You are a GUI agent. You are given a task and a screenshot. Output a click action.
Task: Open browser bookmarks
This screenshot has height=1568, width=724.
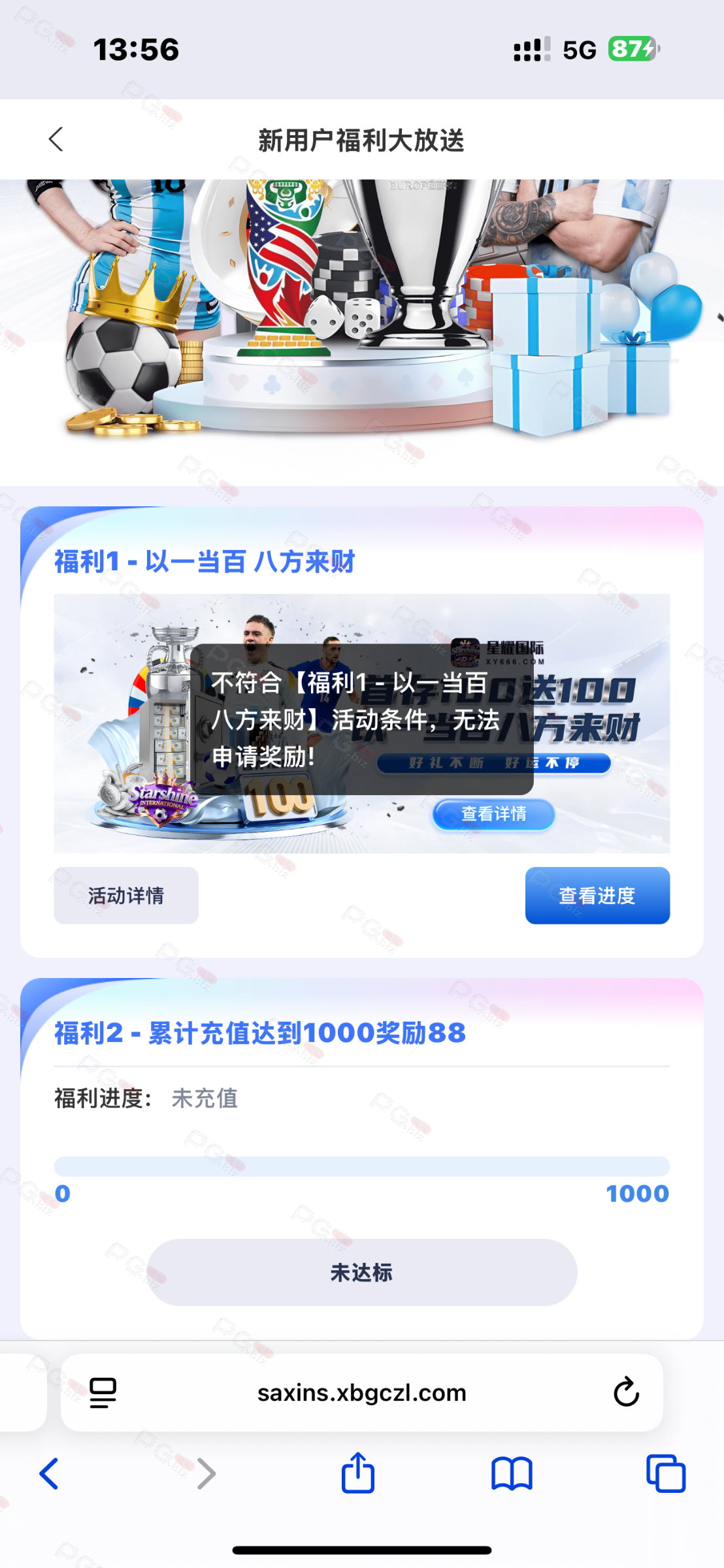[x=512, y=1474]
